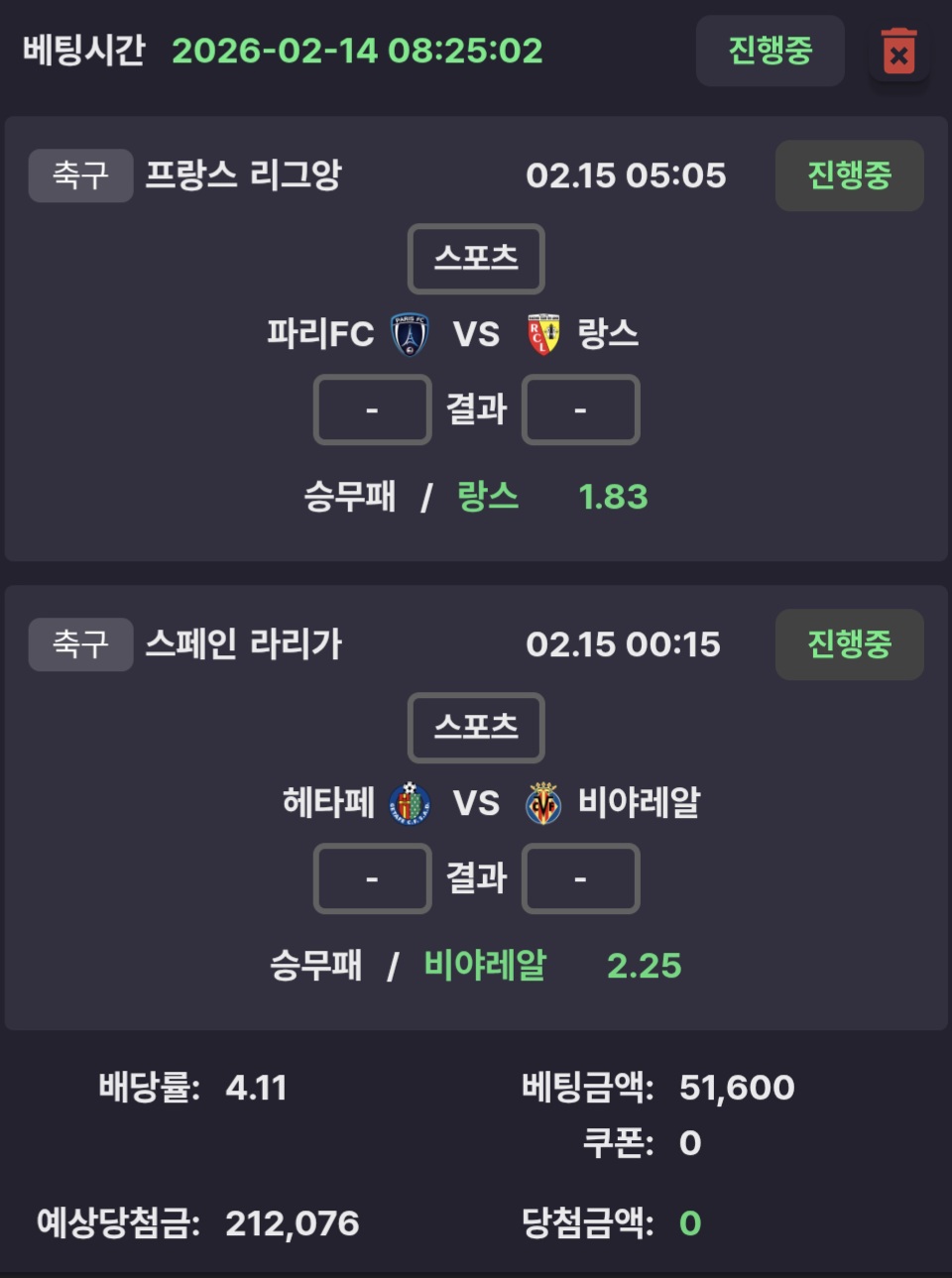Open the 파리FC vs 랑스 match card
This screenshot has width=952, height=1278.
point(476,337)
